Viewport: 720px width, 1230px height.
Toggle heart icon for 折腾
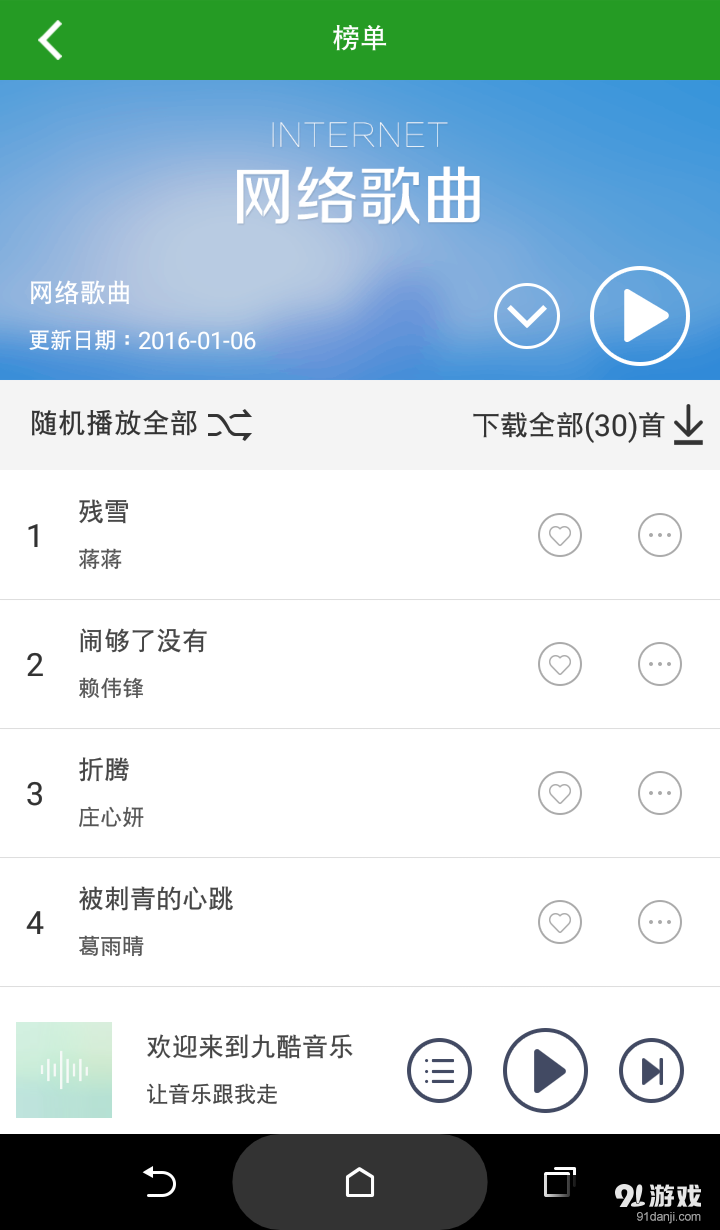point(560,793)
